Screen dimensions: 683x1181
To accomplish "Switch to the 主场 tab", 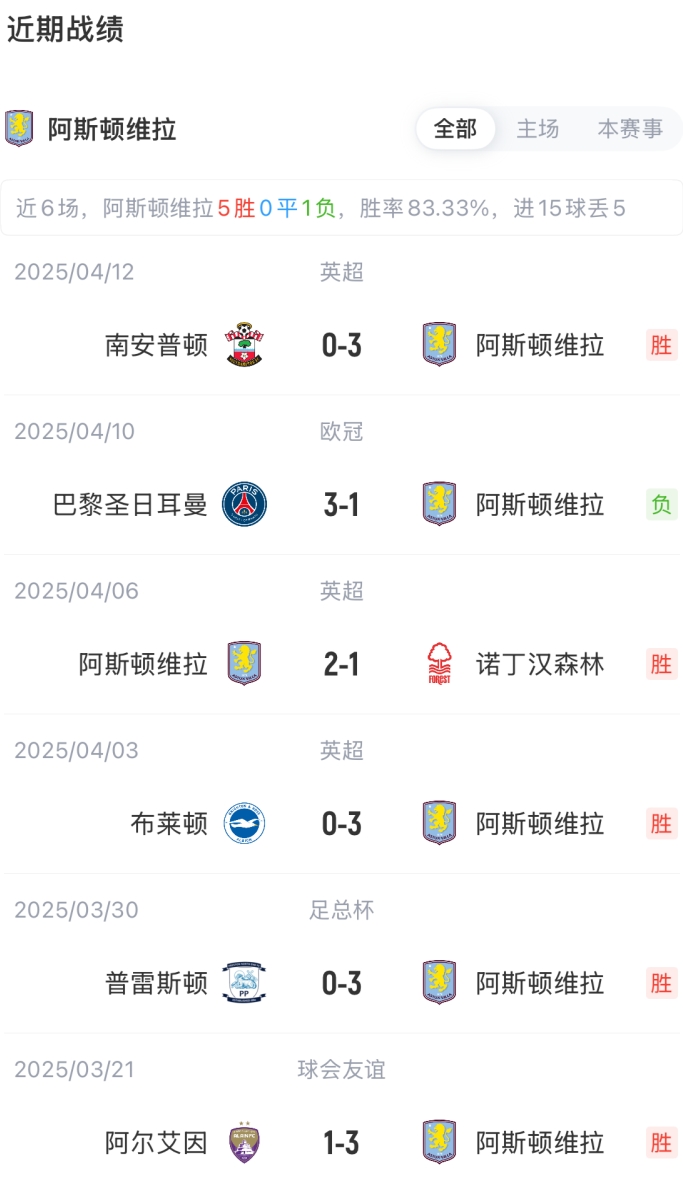I will (537, 129).
